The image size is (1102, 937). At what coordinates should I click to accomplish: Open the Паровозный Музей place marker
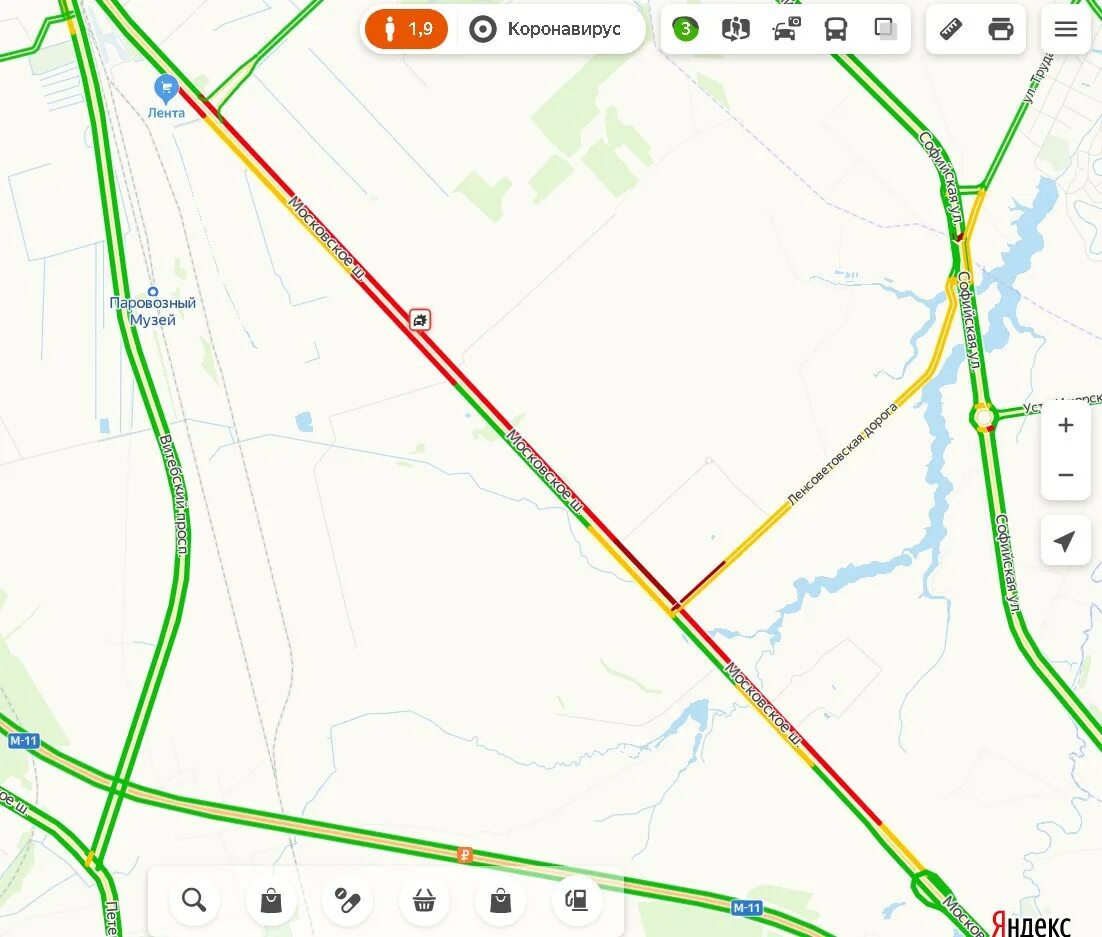point(153,291)
